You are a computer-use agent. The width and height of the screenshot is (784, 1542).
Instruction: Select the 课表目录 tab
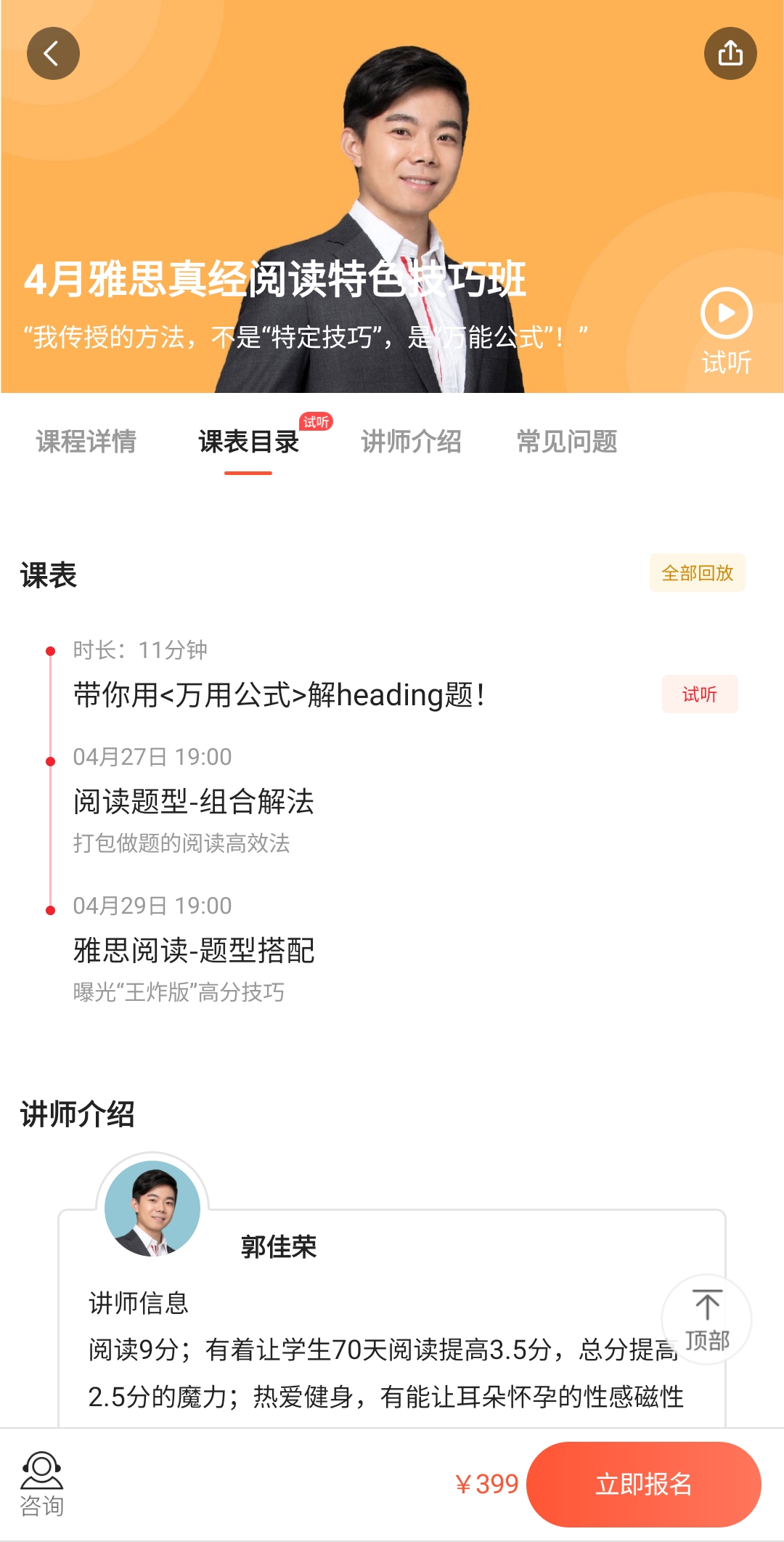coord(248,441)
